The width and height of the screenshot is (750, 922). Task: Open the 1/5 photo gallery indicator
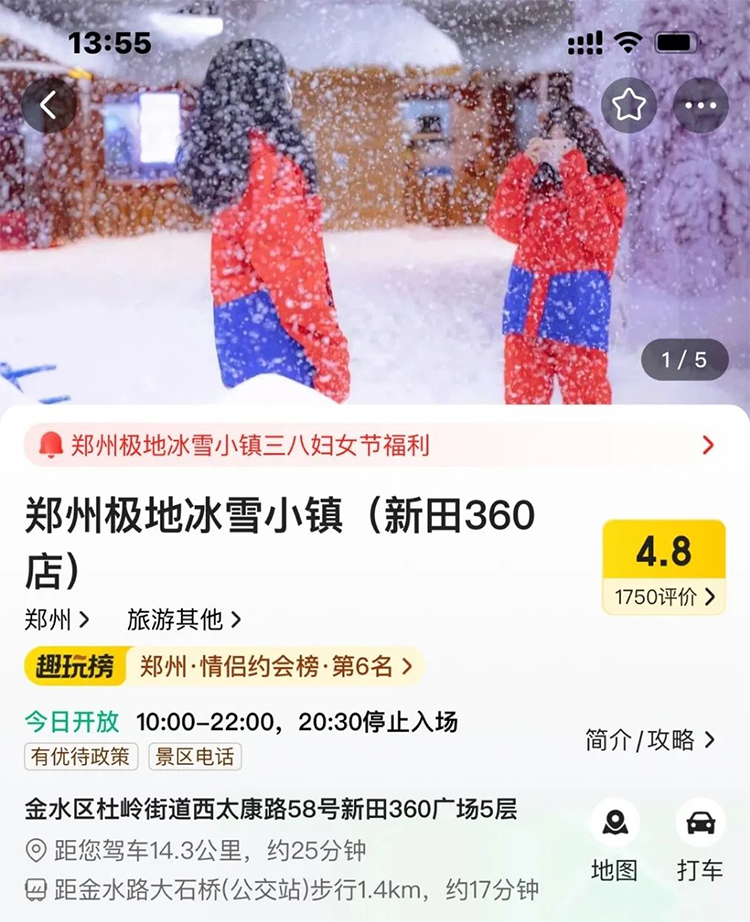[x=684, y=359]
